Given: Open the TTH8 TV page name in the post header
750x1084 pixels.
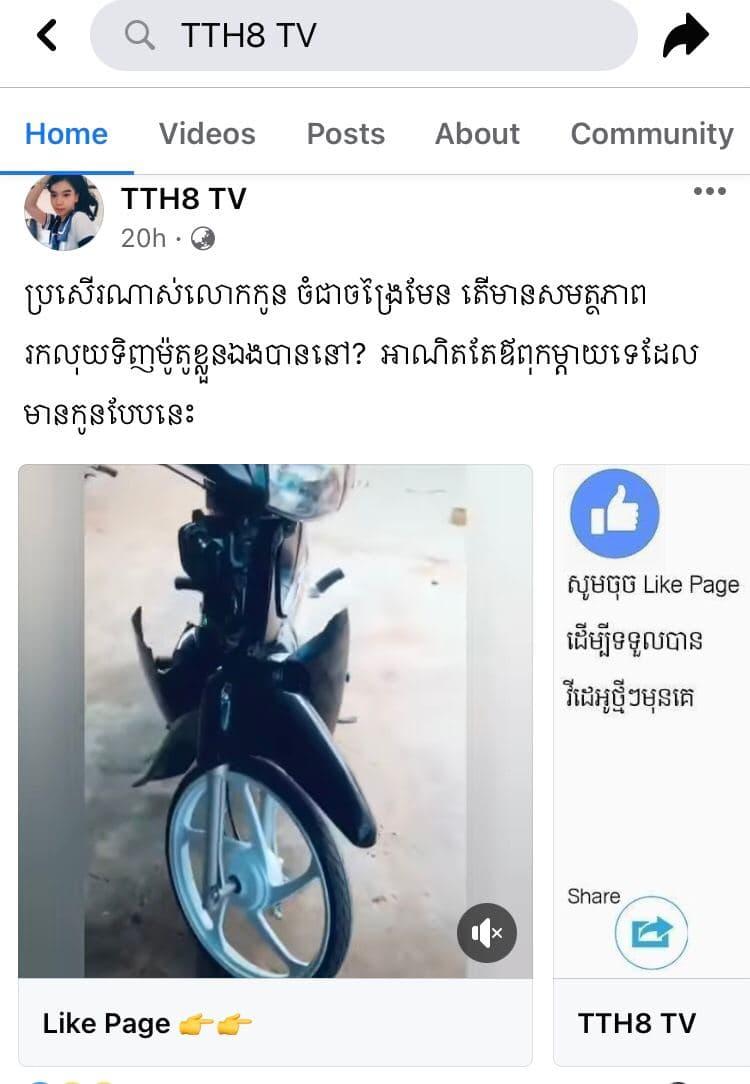Looking at the screenshot, I should pyautogui.click(x=183, y=198).
